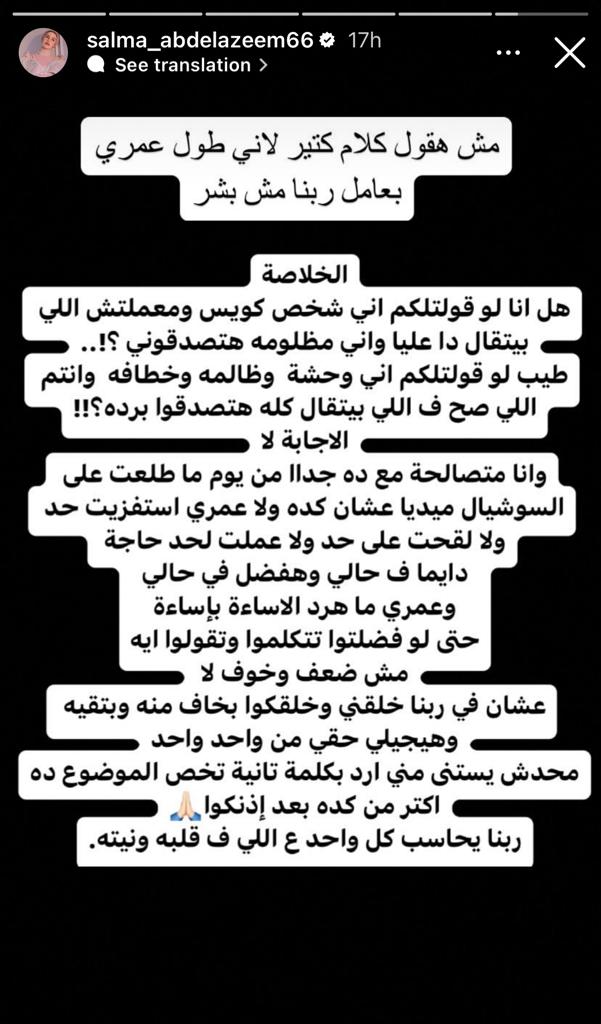
Task: Close the story with the X button
Action: [569, 53]
